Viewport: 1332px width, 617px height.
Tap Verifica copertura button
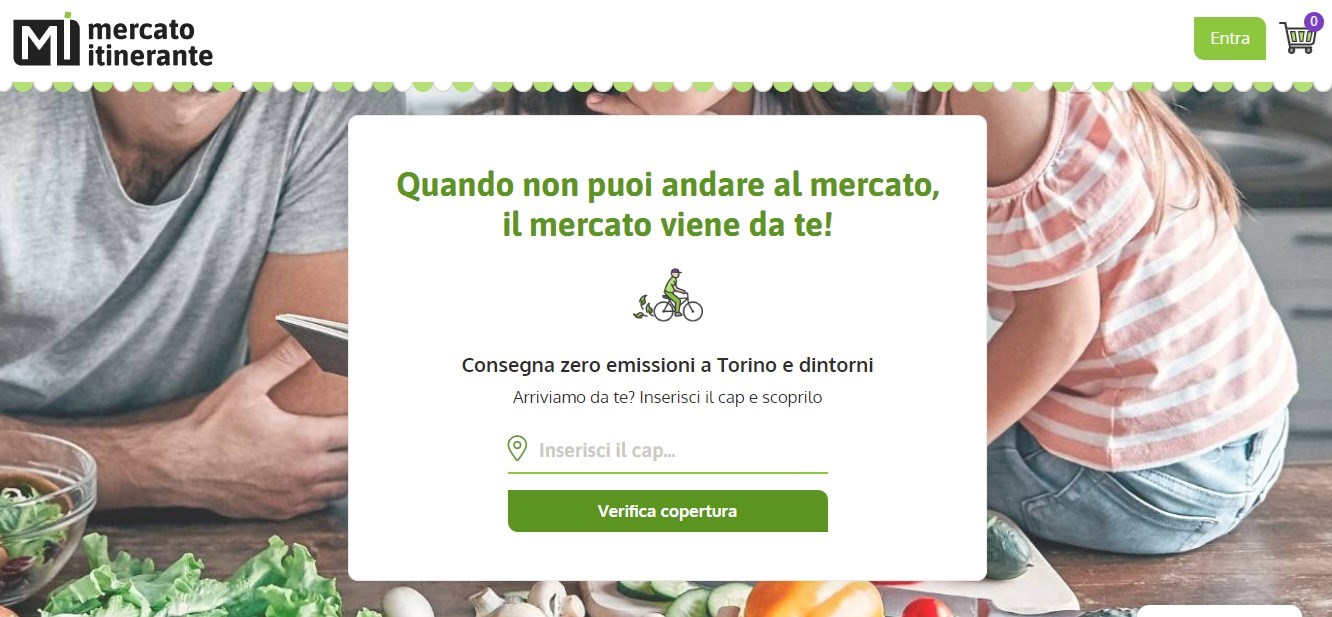point(667,511)
